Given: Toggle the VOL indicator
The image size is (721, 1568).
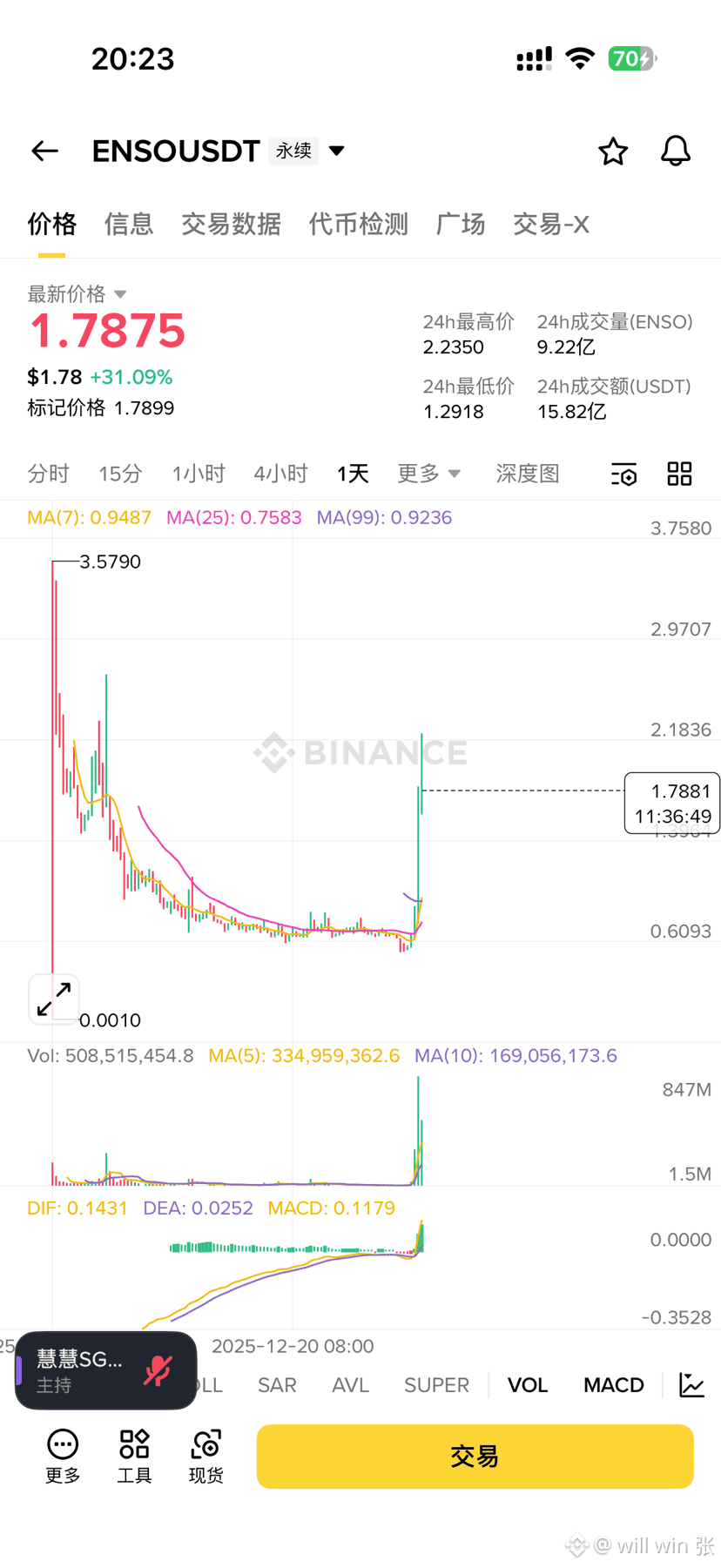Looking at the screenshot, I should point(528,1385).
